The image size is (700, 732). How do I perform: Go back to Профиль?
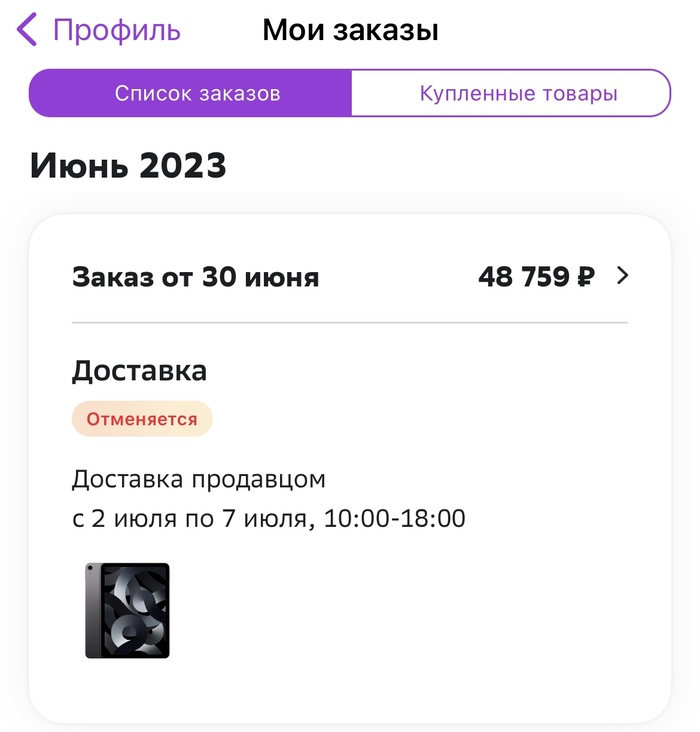98,30
